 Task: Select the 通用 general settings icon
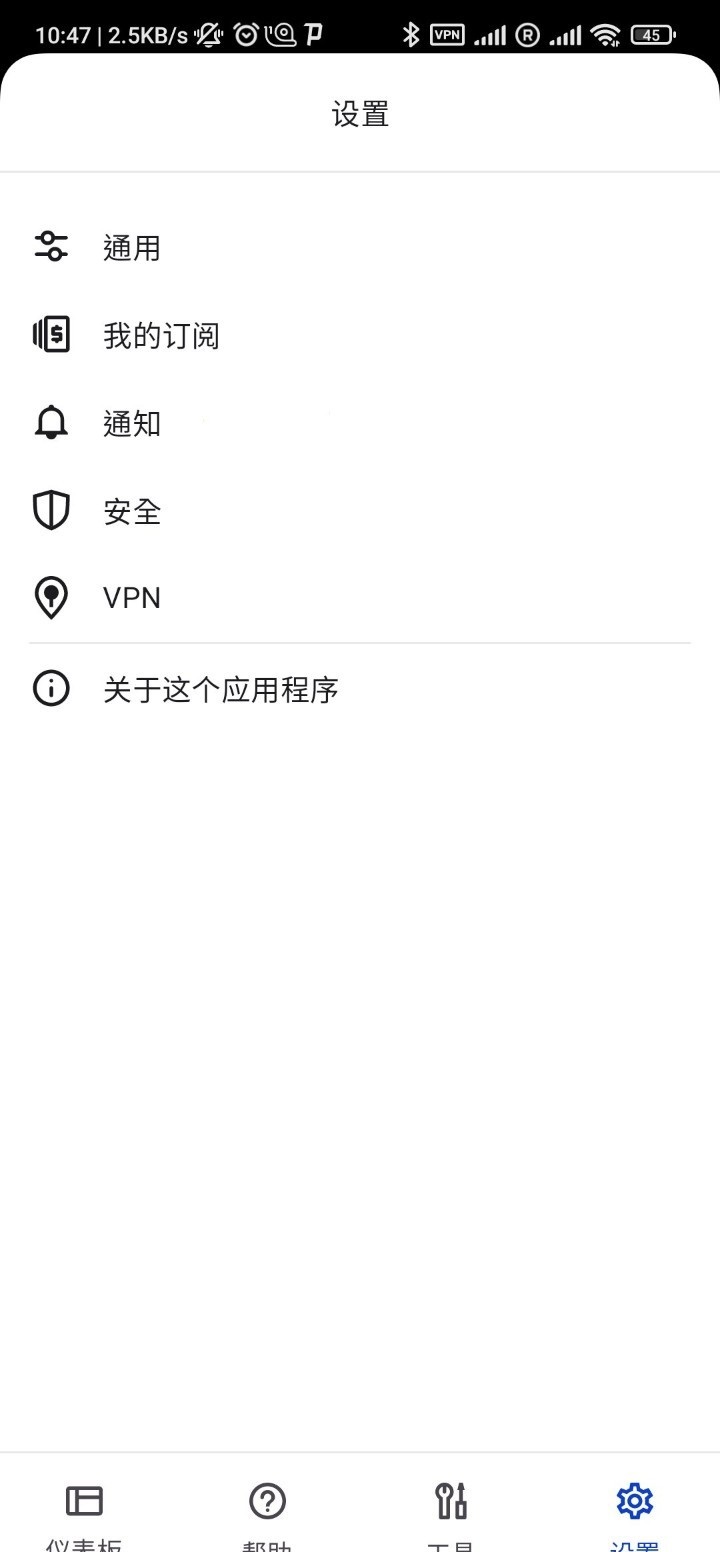pos(51,246)
